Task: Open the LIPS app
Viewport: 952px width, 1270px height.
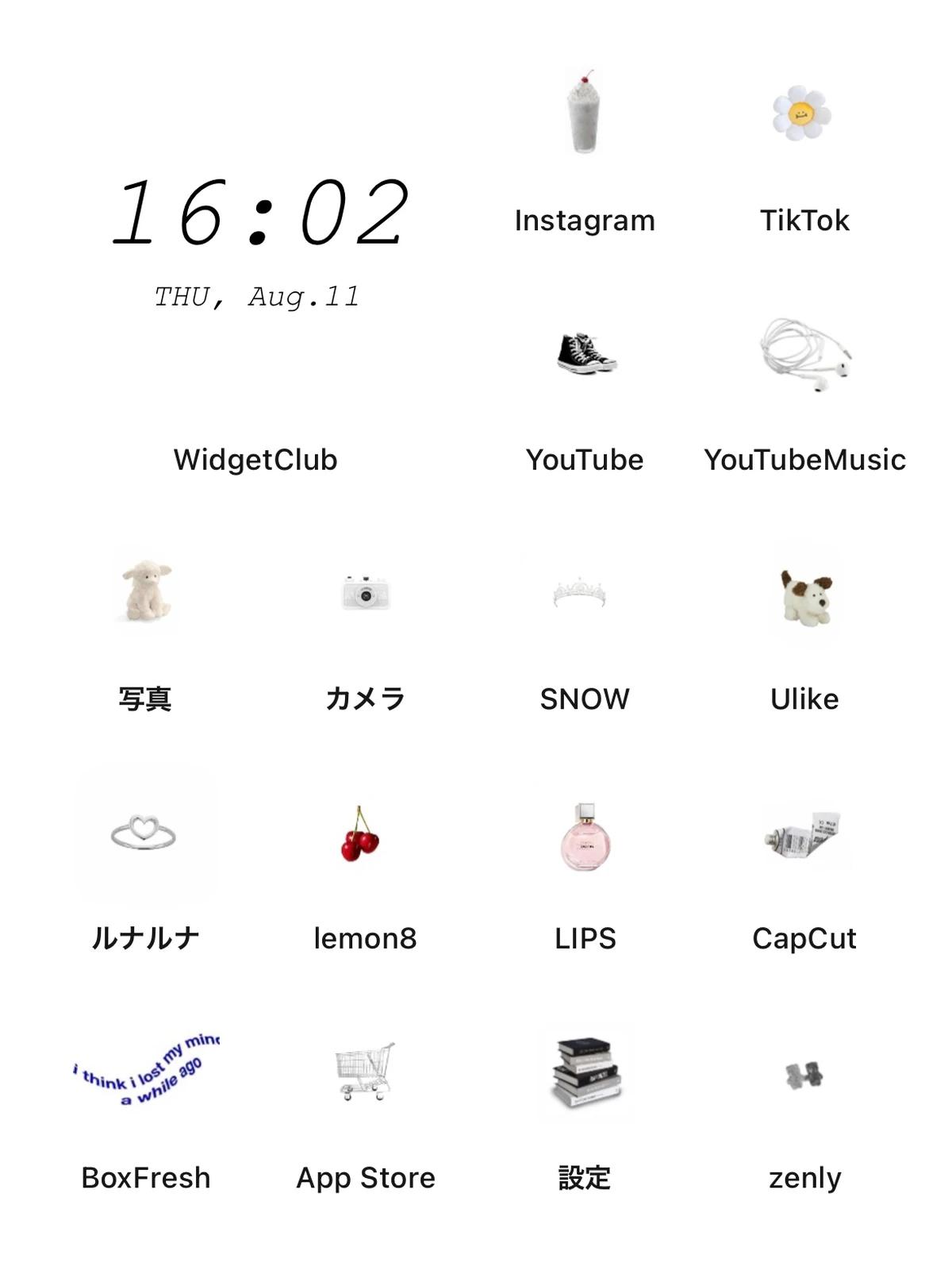Action: (585, 835)
